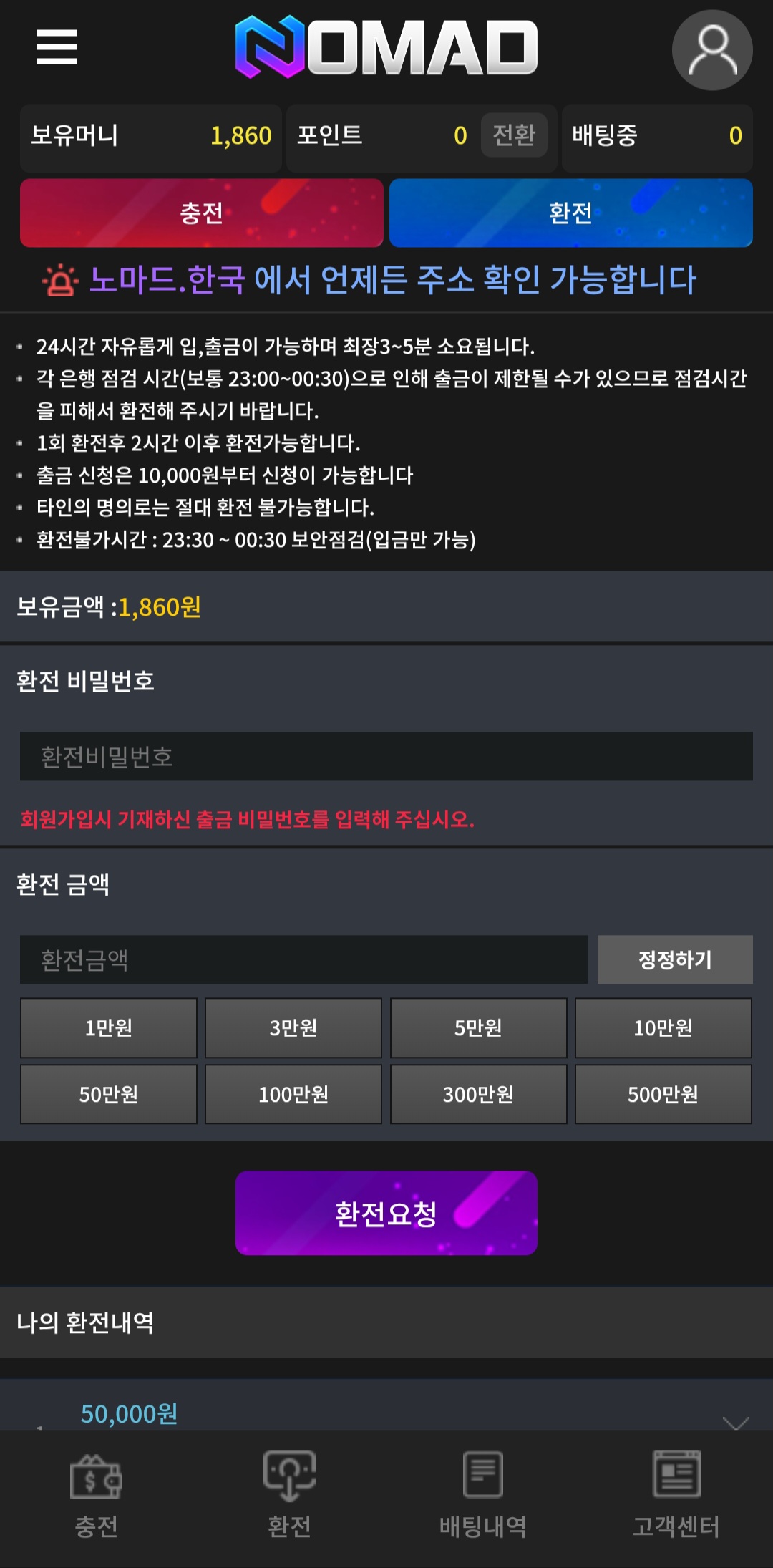This screenshot has height=1568, width=773.
Task: Select the 5만원 amount
Action: coord(478,1027)
